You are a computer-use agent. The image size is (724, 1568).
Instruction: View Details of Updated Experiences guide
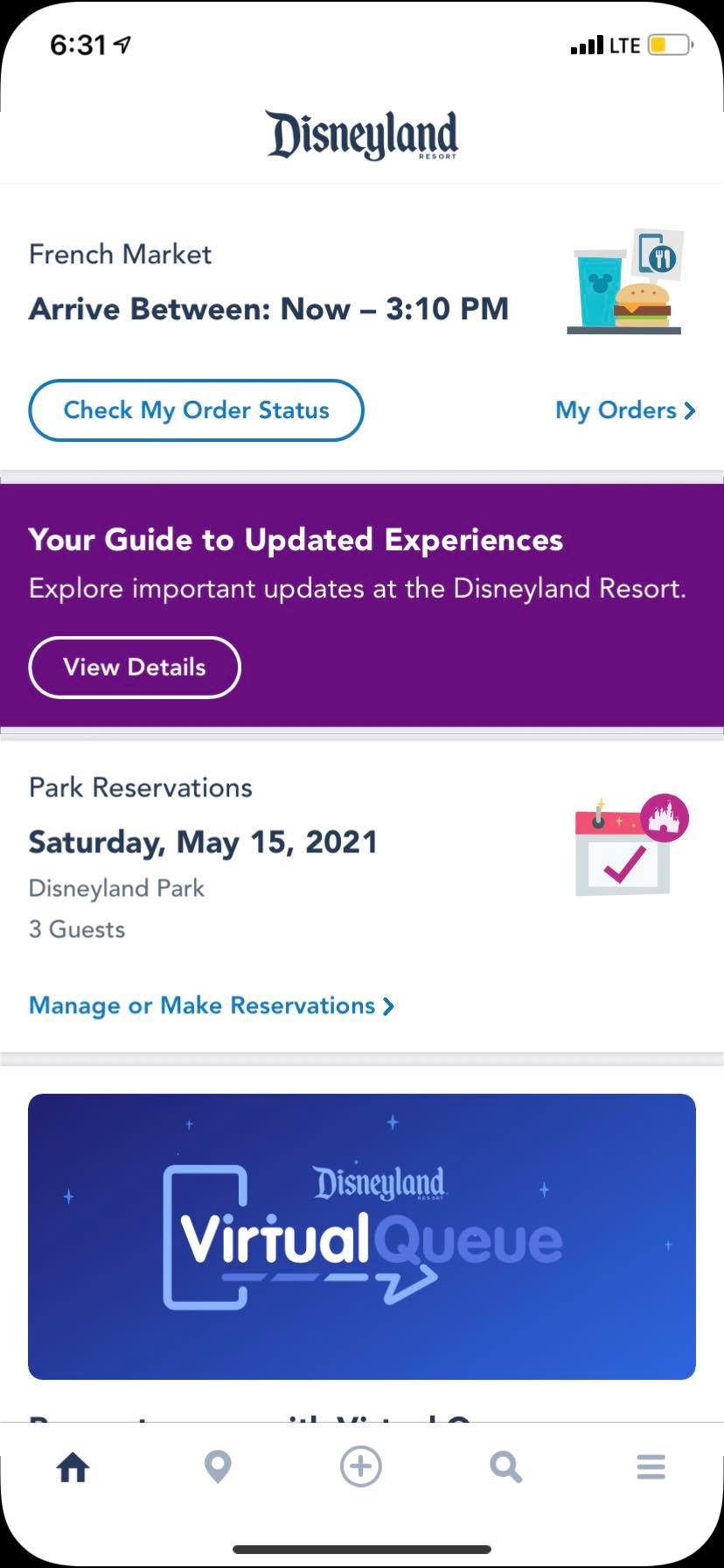pos(135,668)
